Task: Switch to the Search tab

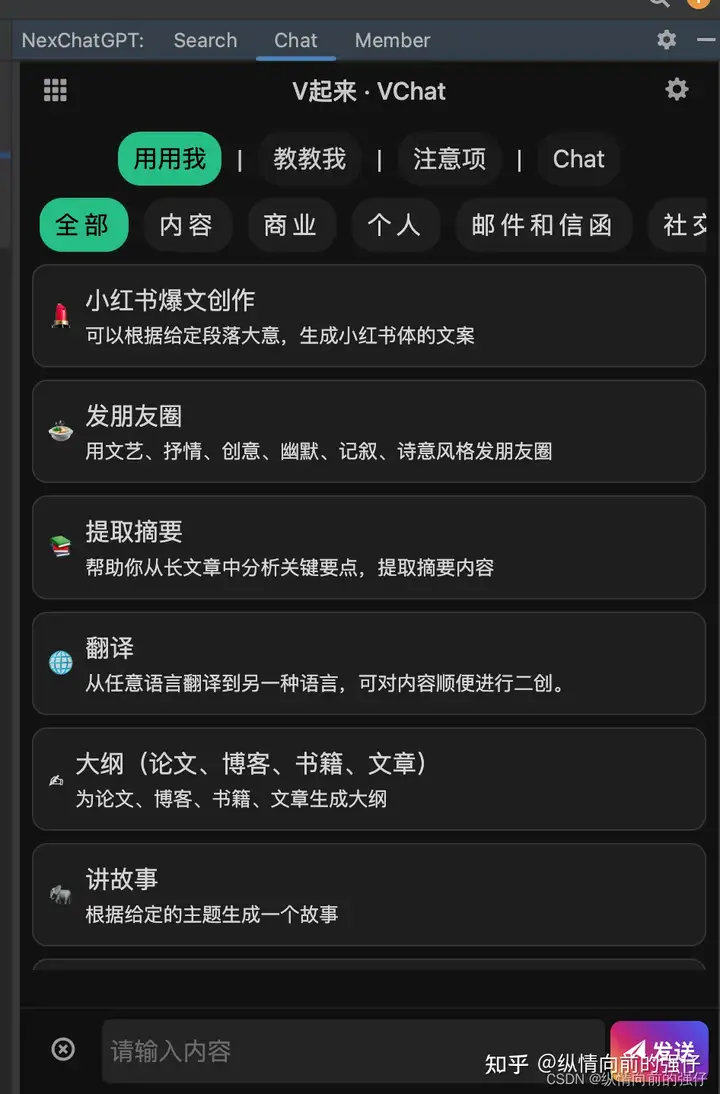Action: (x=205, y=40)
